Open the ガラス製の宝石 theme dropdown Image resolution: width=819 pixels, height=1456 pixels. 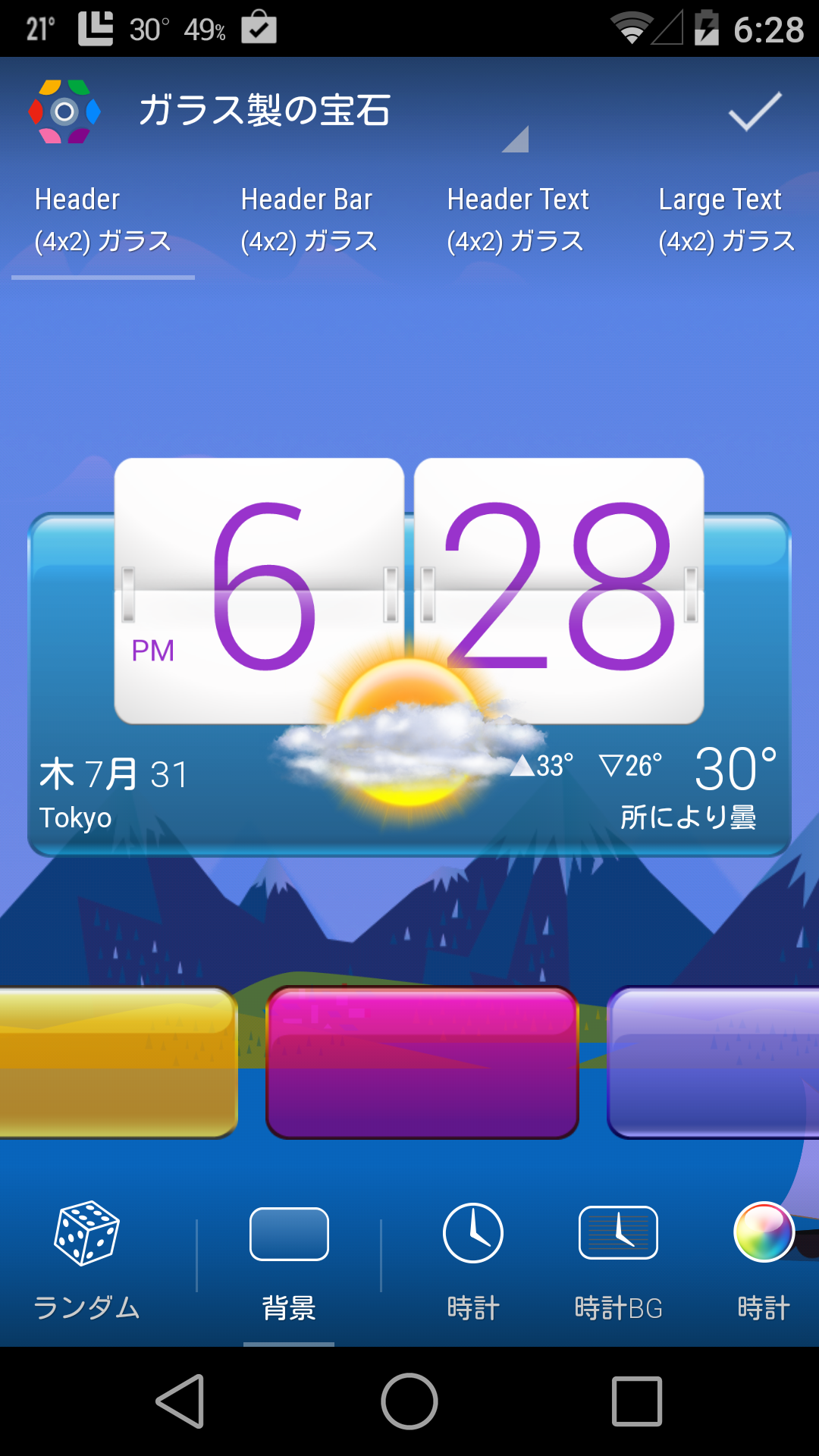334,111
